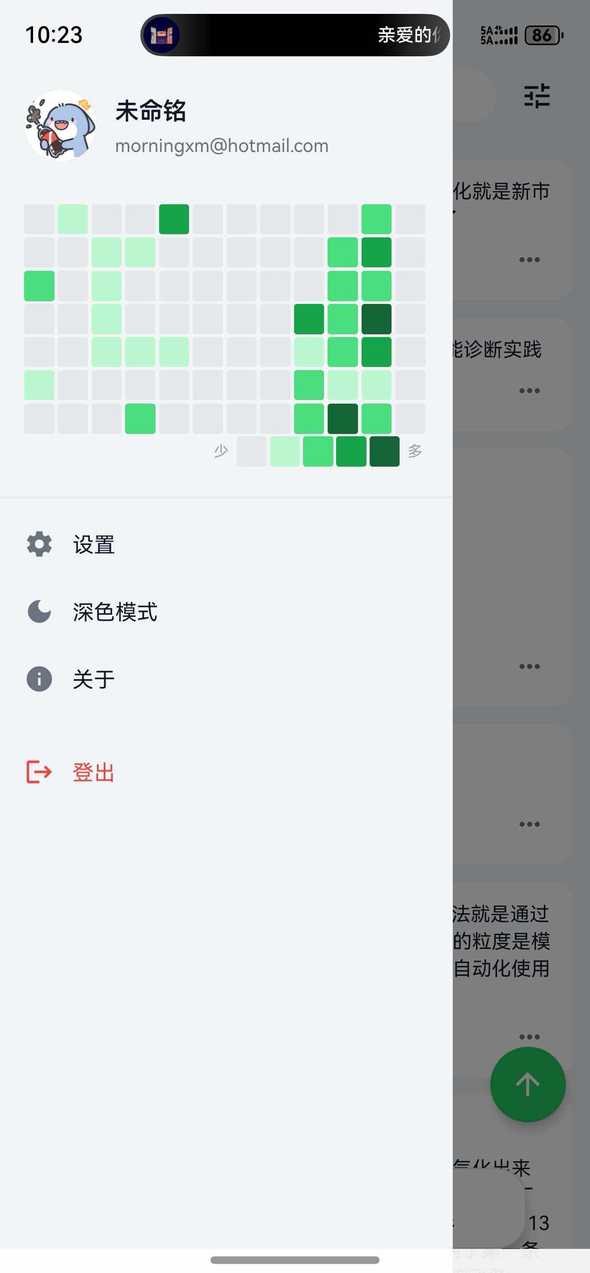Tap the green scroll-to-top arrow button
The height and width of the screenshot is (1273, 590).
[x=528, y=1085]
